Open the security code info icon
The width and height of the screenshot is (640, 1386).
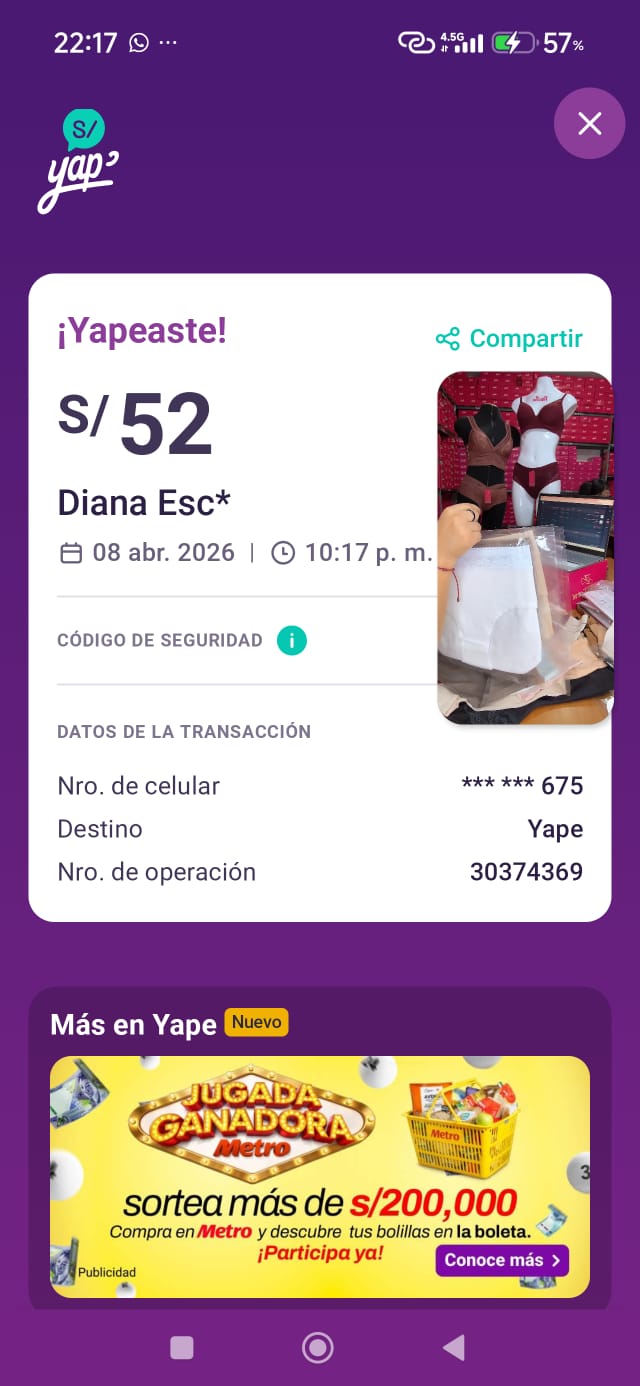[x=291, y=640]
